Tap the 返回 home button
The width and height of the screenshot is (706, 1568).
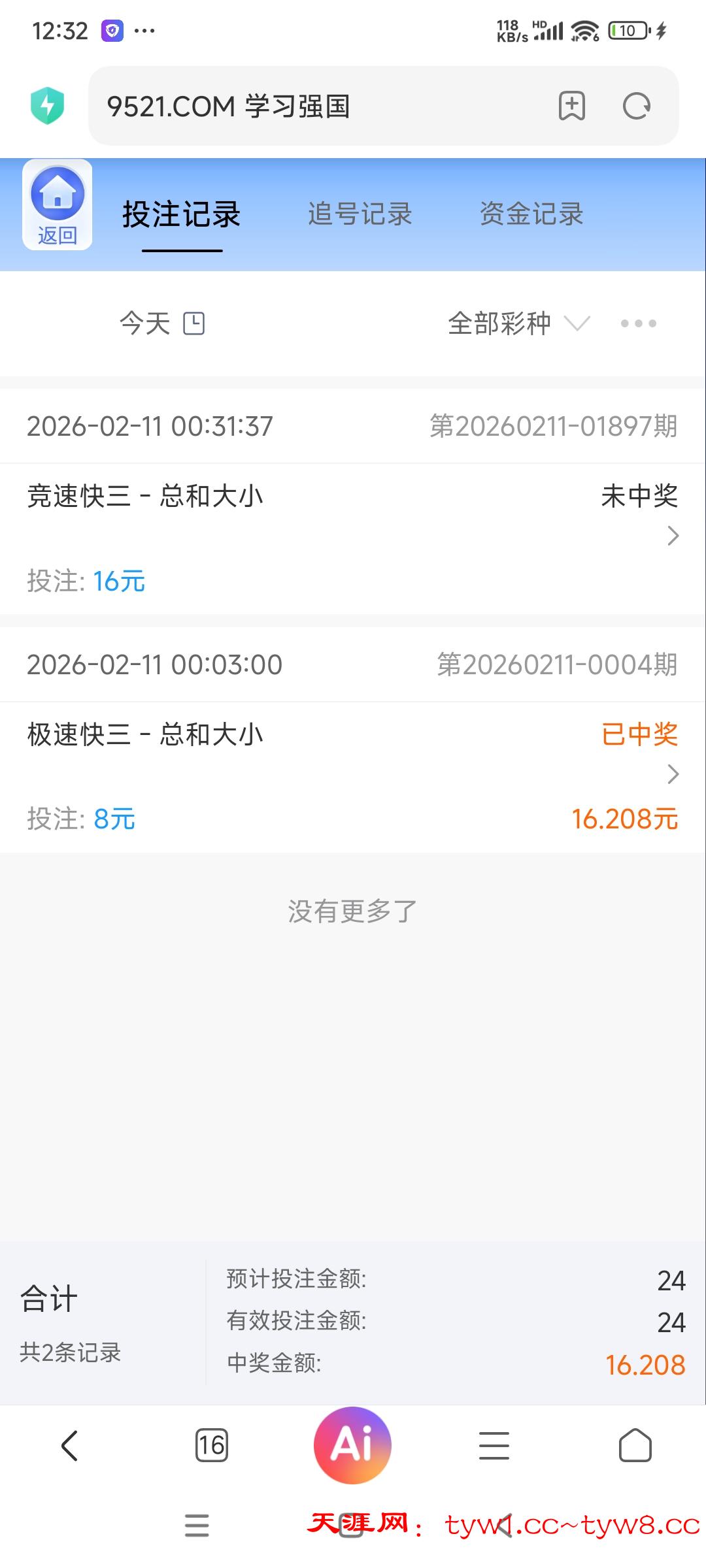pyautogui.click(x=58, y=205)
